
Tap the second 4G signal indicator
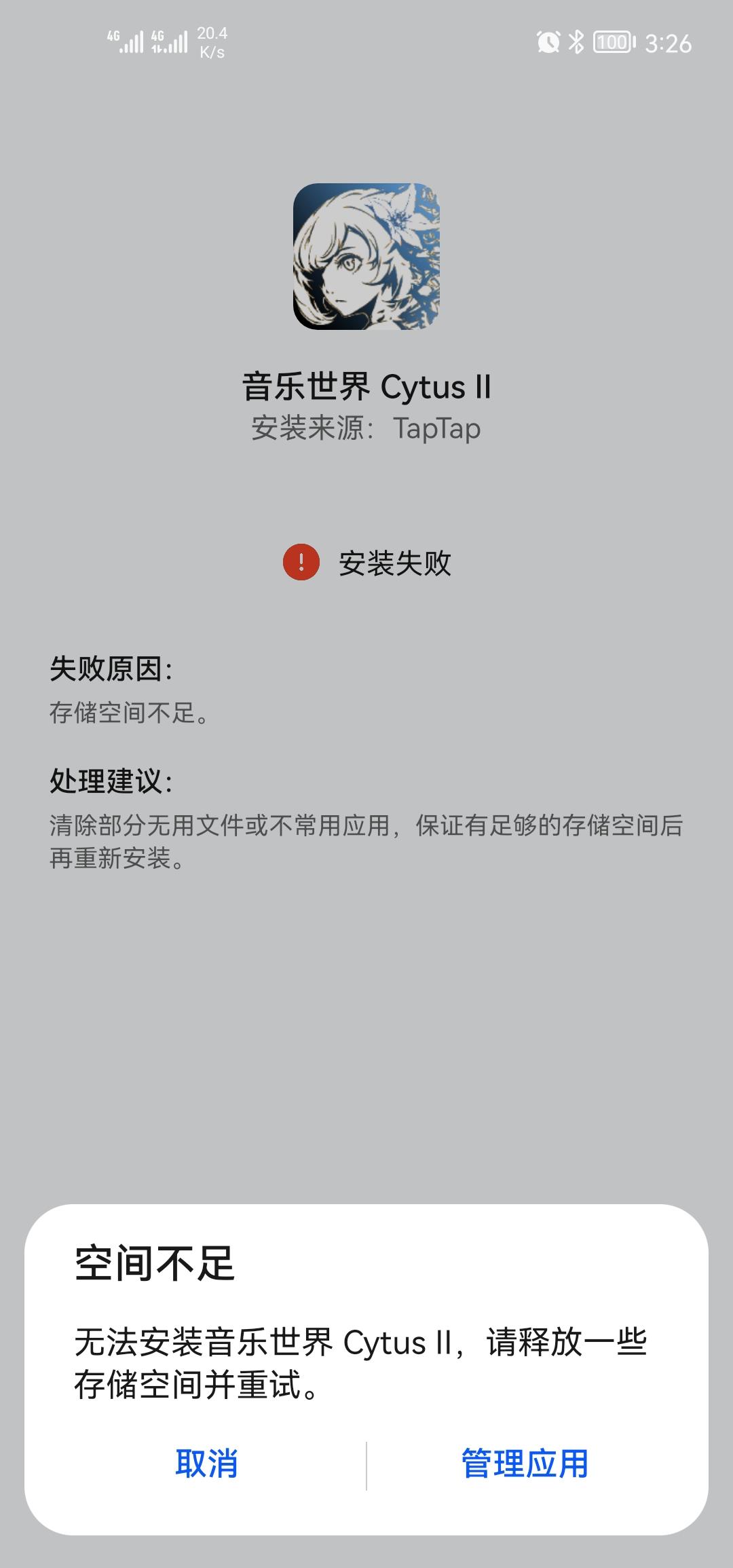coord(168,42)
